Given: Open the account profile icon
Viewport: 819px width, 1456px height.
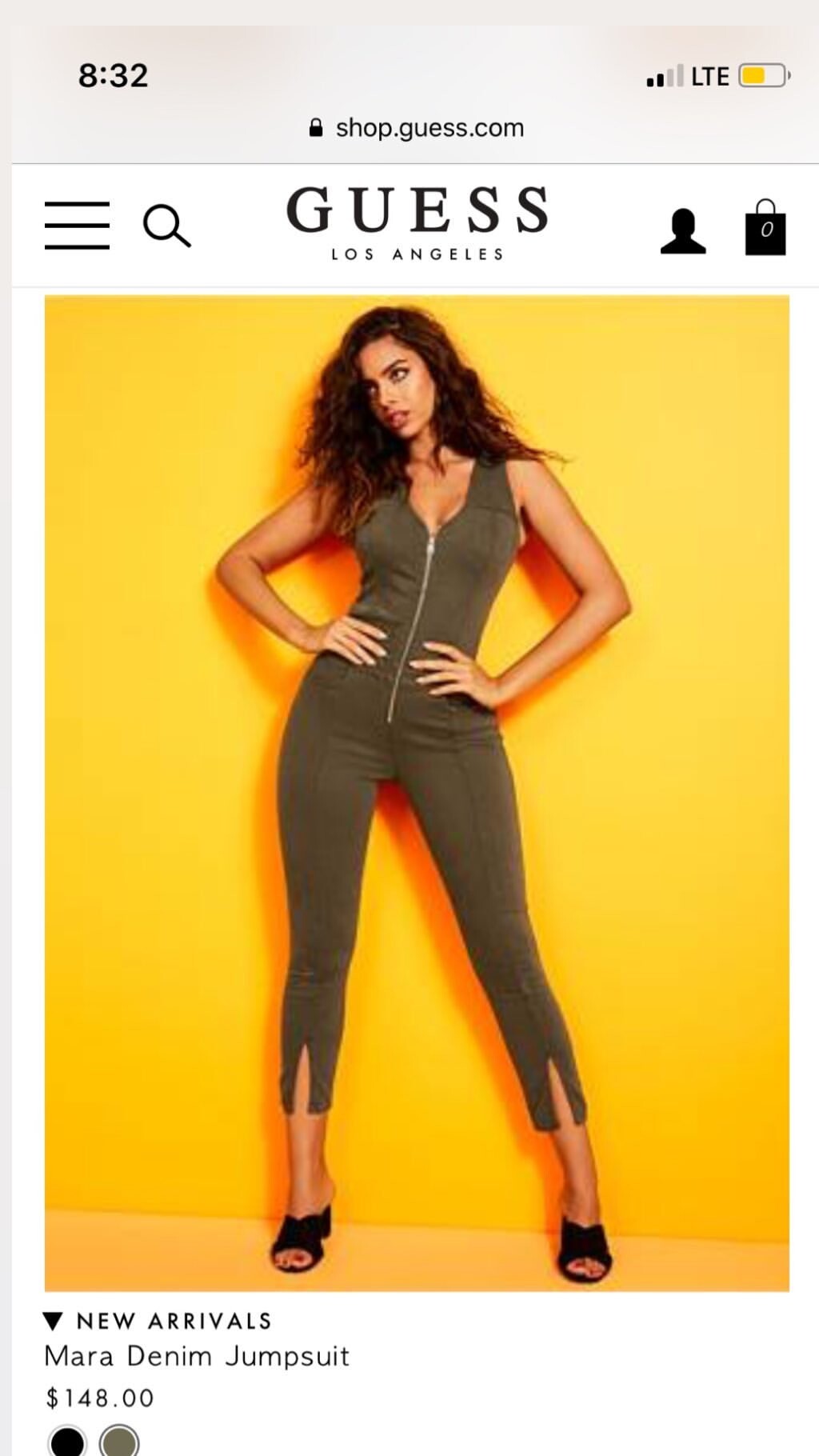Looking at the screenshot, I should pos(682,231).
